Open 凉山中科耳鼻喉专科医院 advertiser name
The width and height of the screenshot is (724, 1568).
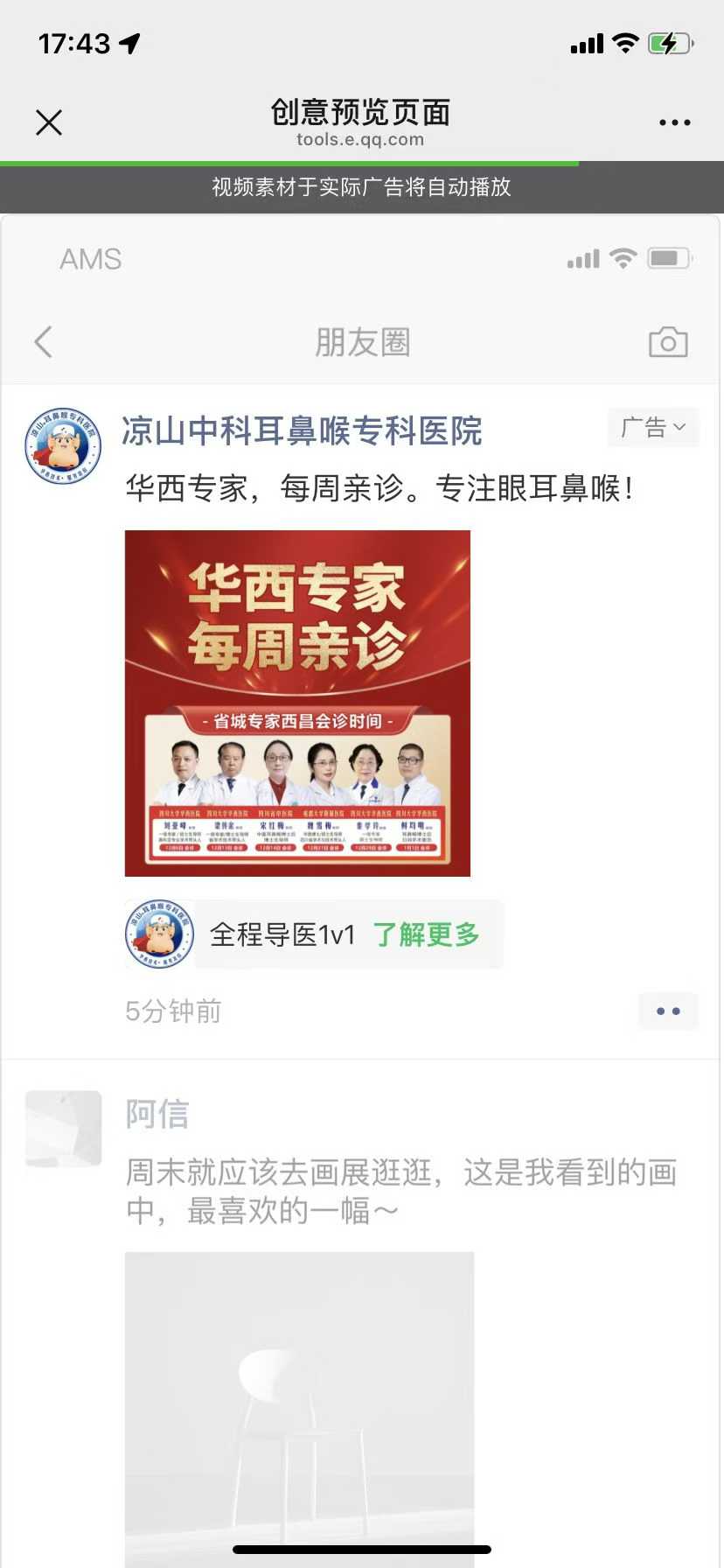[302, 431]
